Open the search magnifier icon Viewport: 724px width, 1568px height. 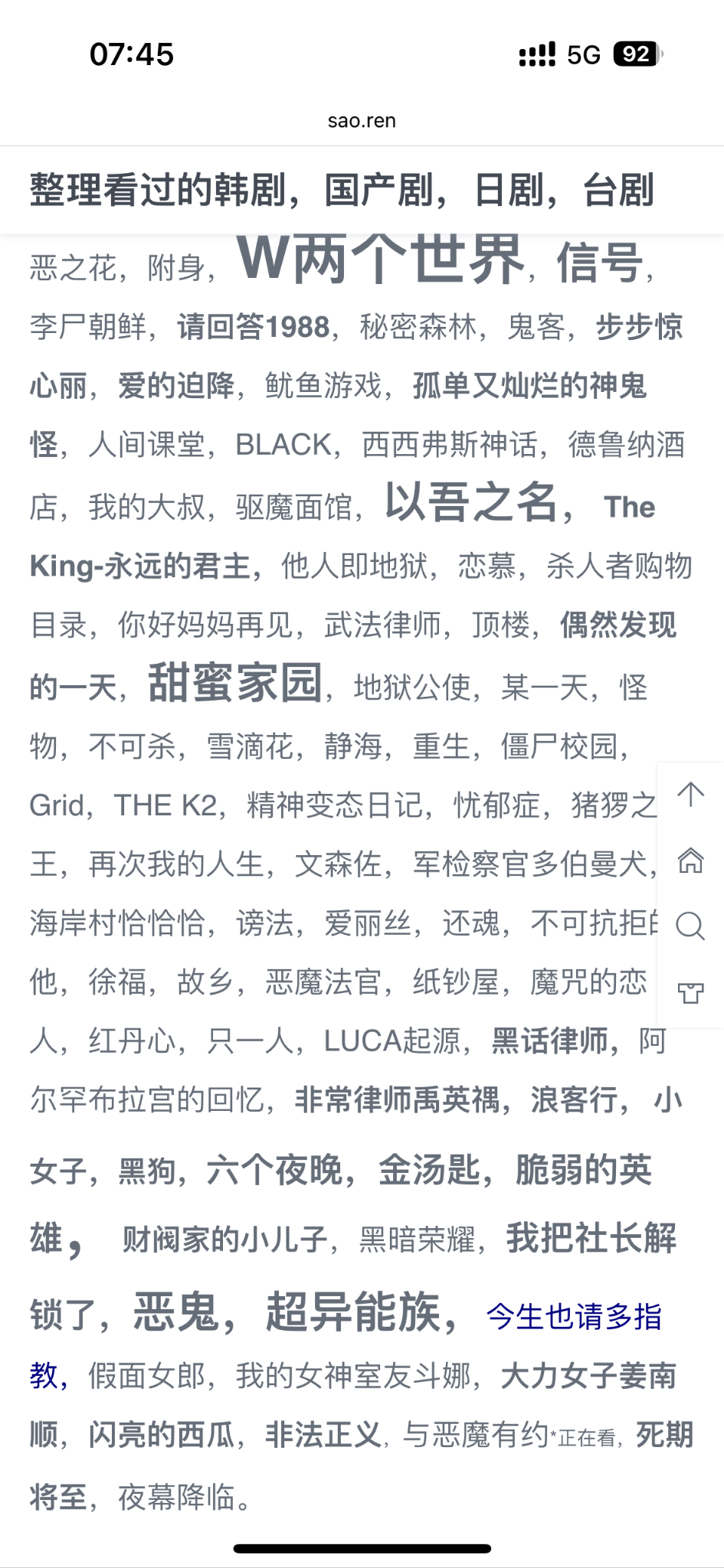coord(690,926)
